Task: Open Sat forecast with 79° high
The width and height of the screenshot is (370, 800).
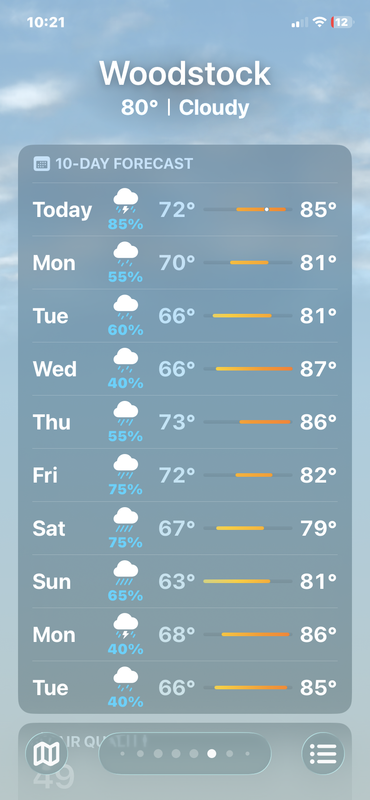Action: tap(185, 528)
